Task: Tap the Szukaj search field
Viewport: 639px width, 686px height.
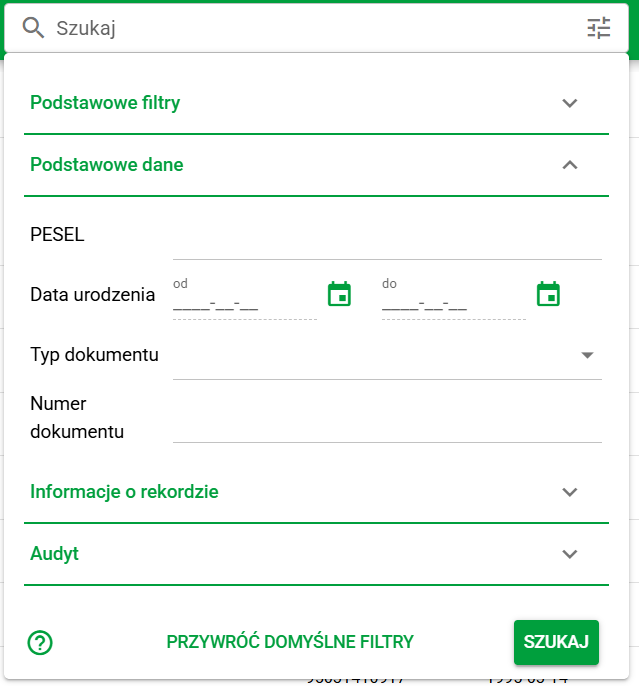Action: pyautogui.click(x=300, y=28)
